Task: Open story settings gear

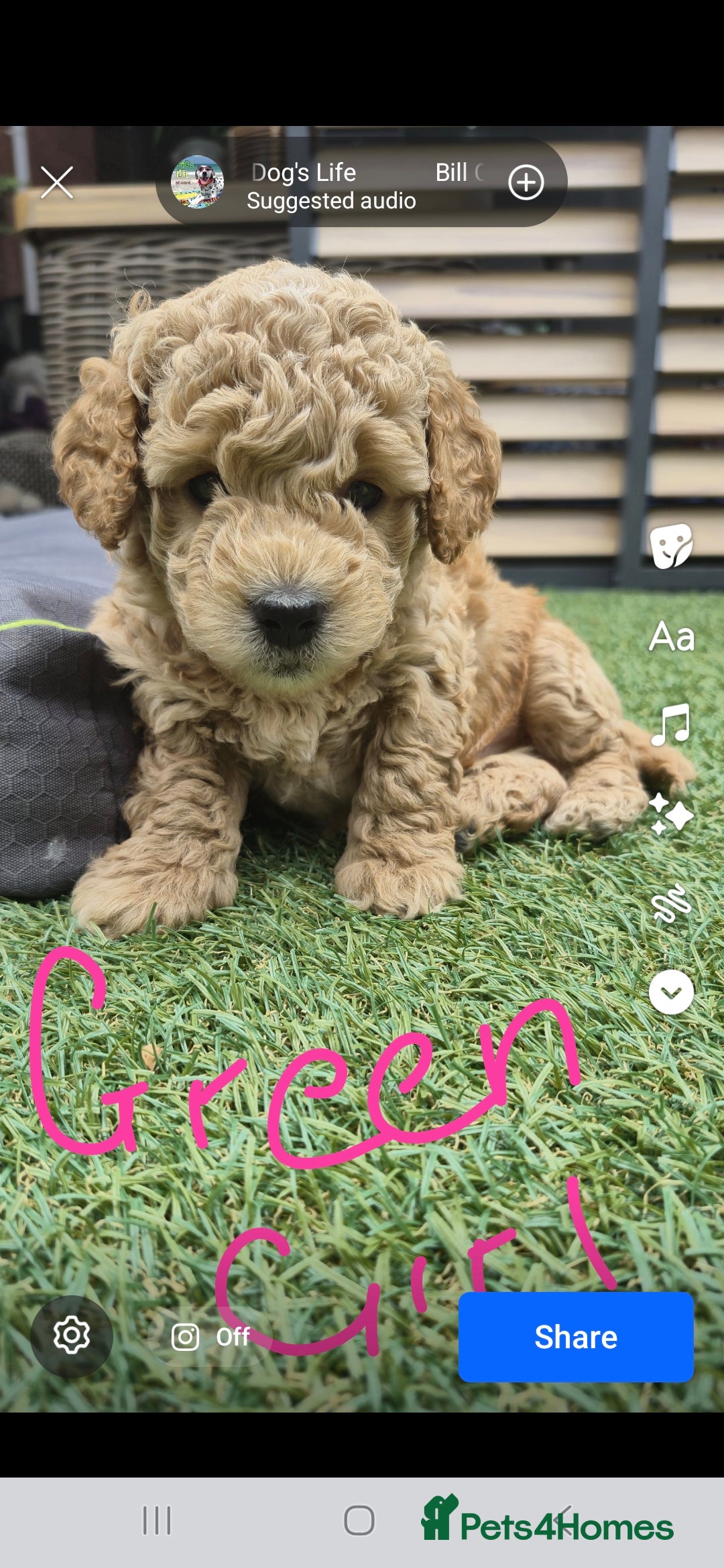Action: pos(72,1335)
